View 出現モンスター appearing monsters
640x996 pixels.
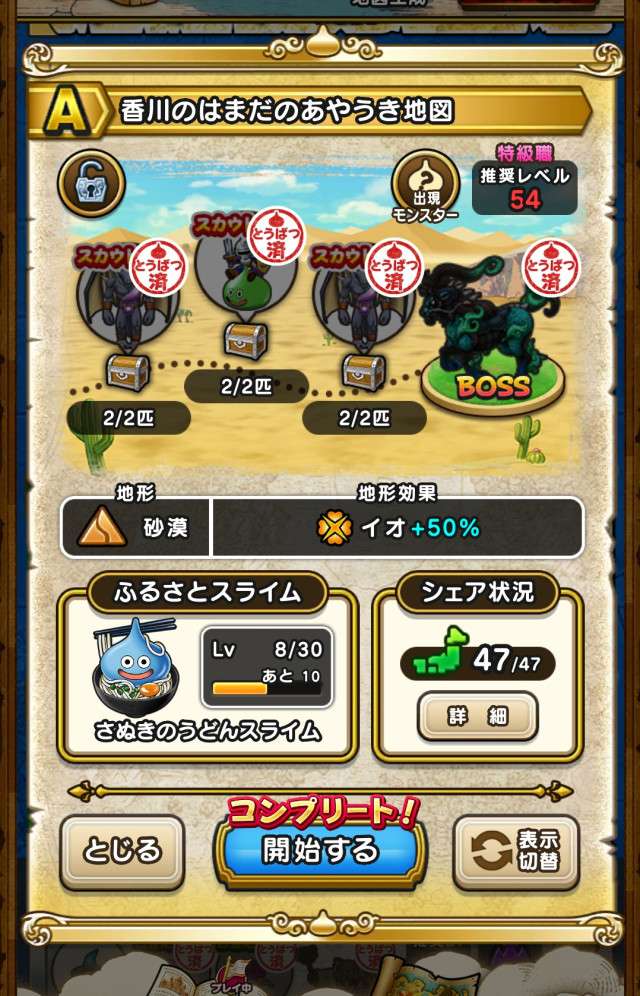click(425, 186)
